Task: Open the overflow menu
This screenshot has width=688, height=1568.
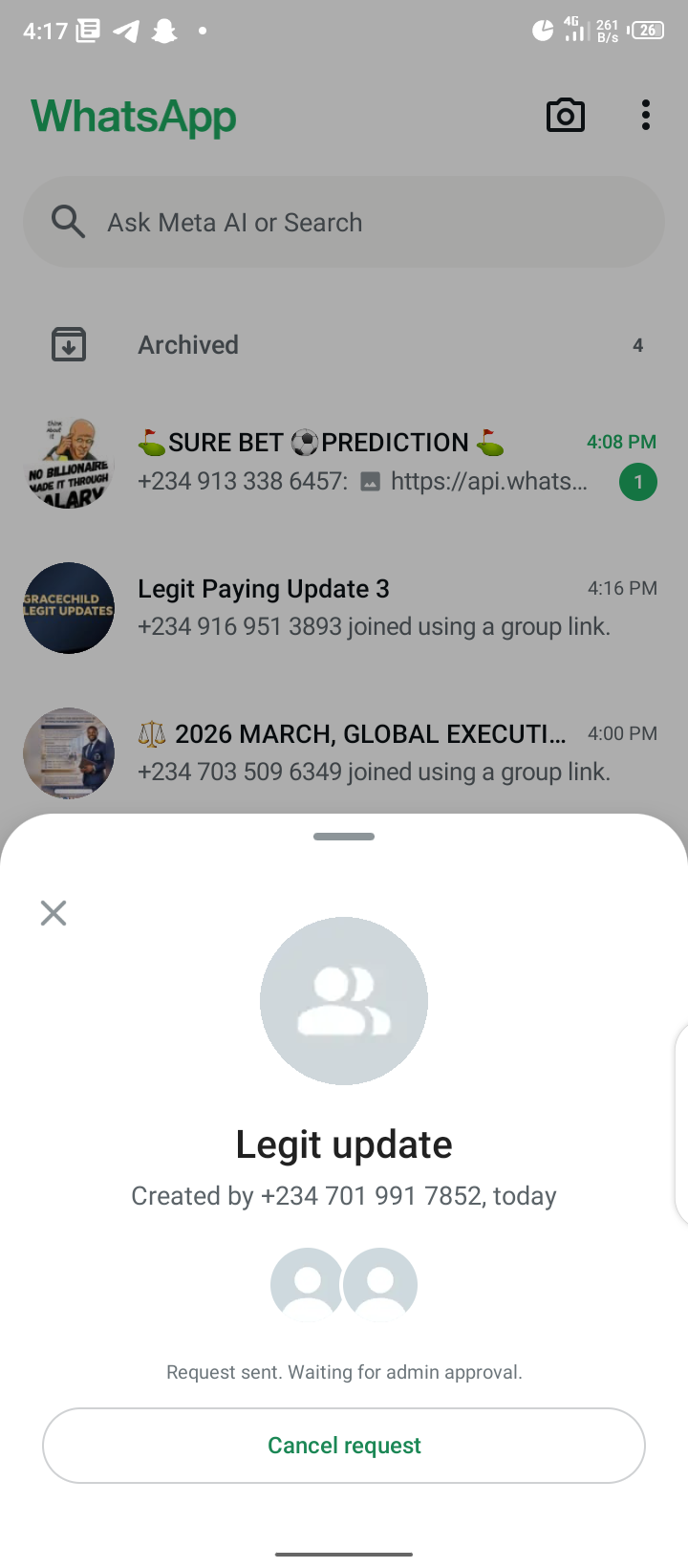Action: click(x=646, y=116)
